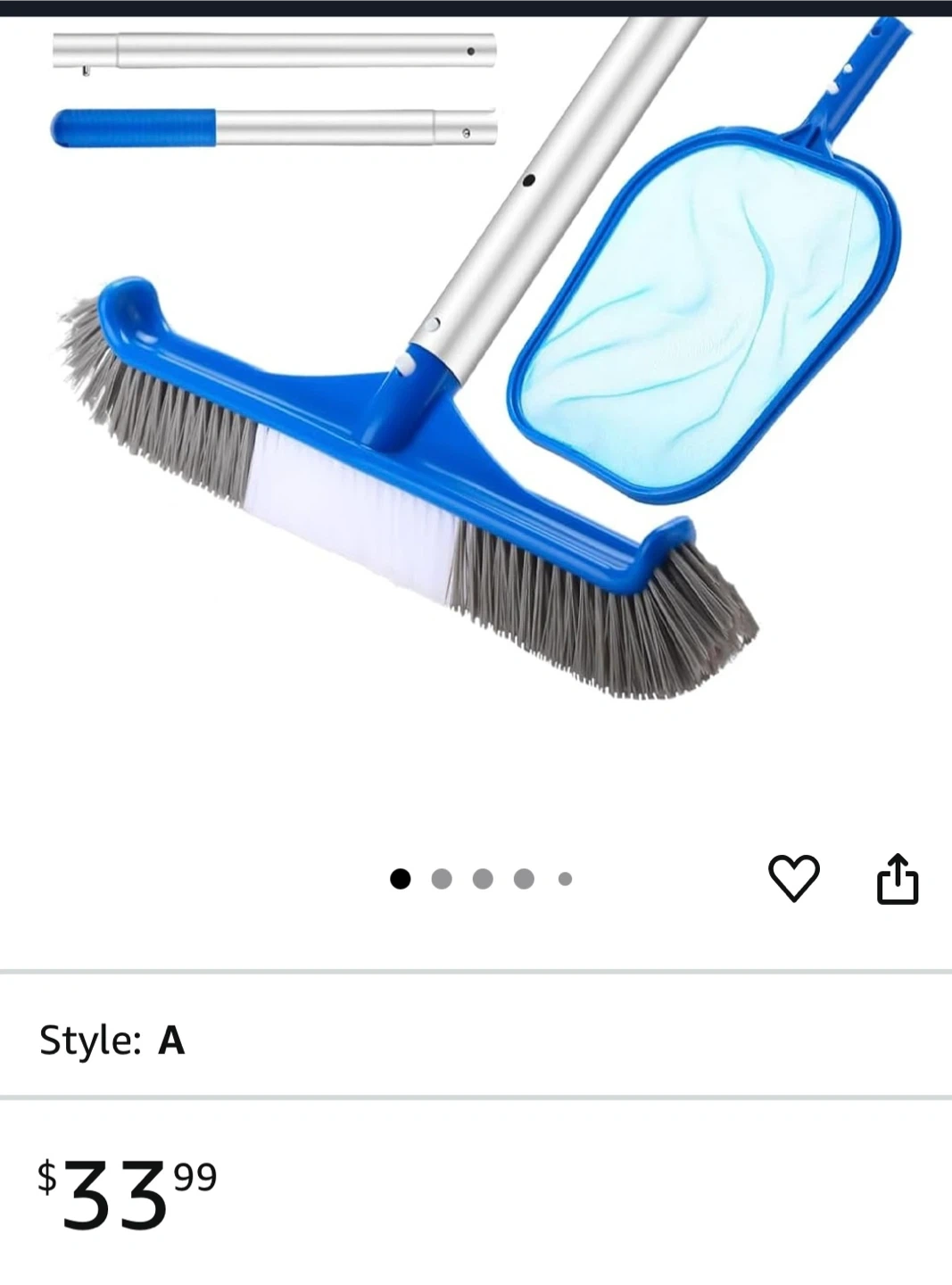This screenshot has height=1285, width=952.
Task: Share this pool cleaning product
Action: coord(898,879)
